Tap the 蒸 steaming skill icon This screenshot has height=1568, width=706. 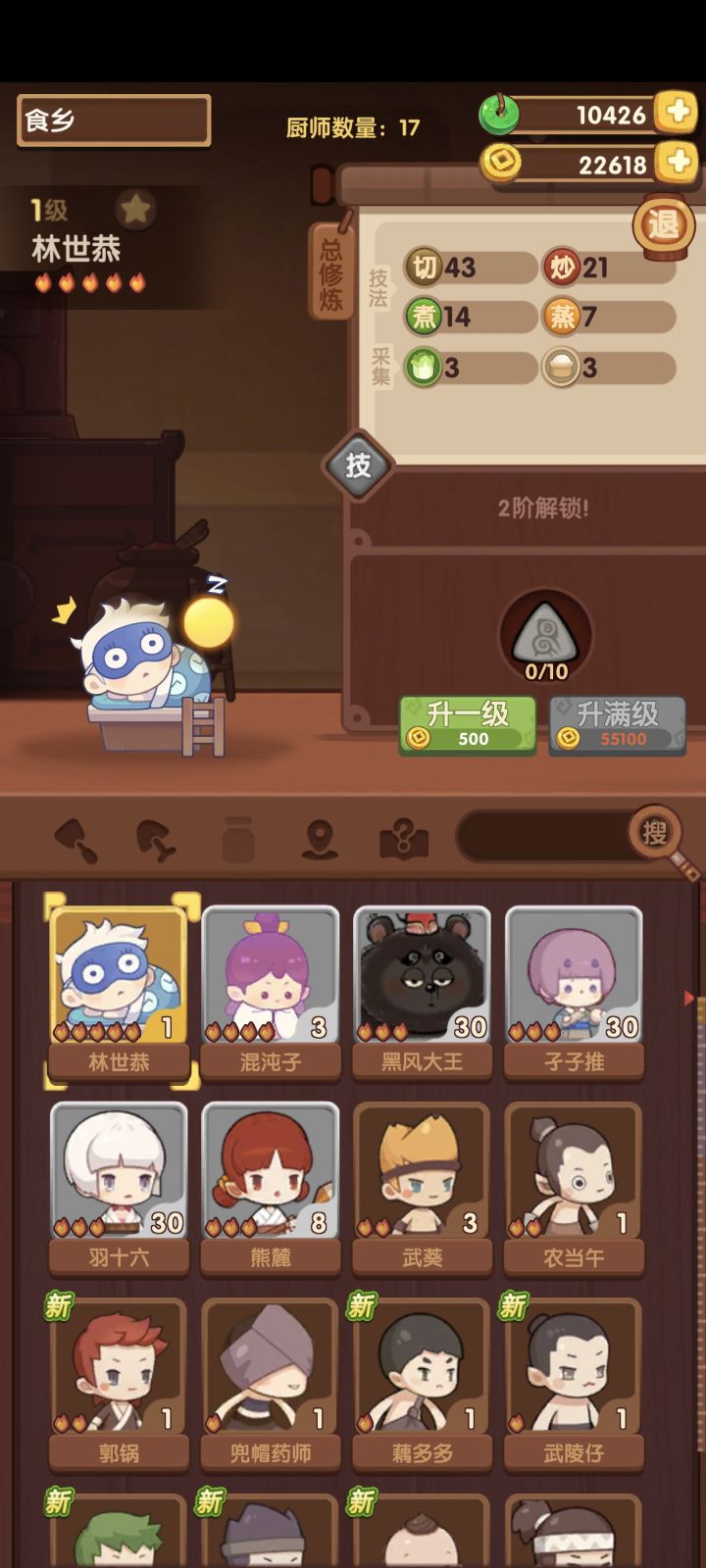click(564, 317)
